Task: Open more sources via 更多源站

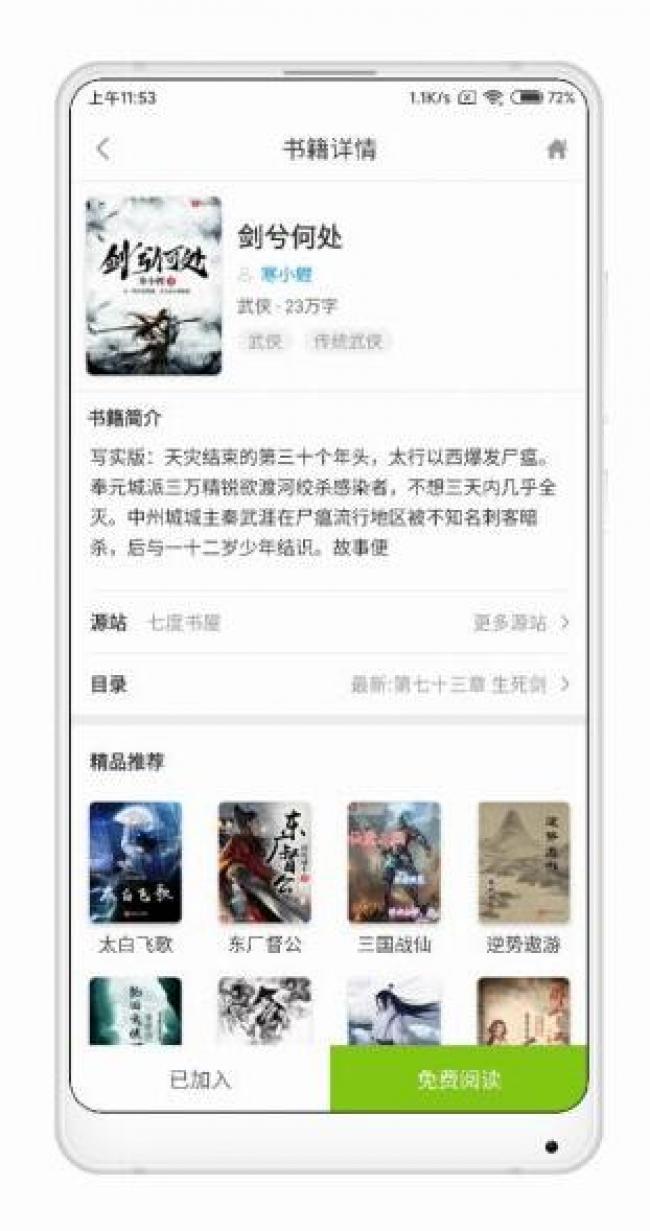Action: coord(520,623)
